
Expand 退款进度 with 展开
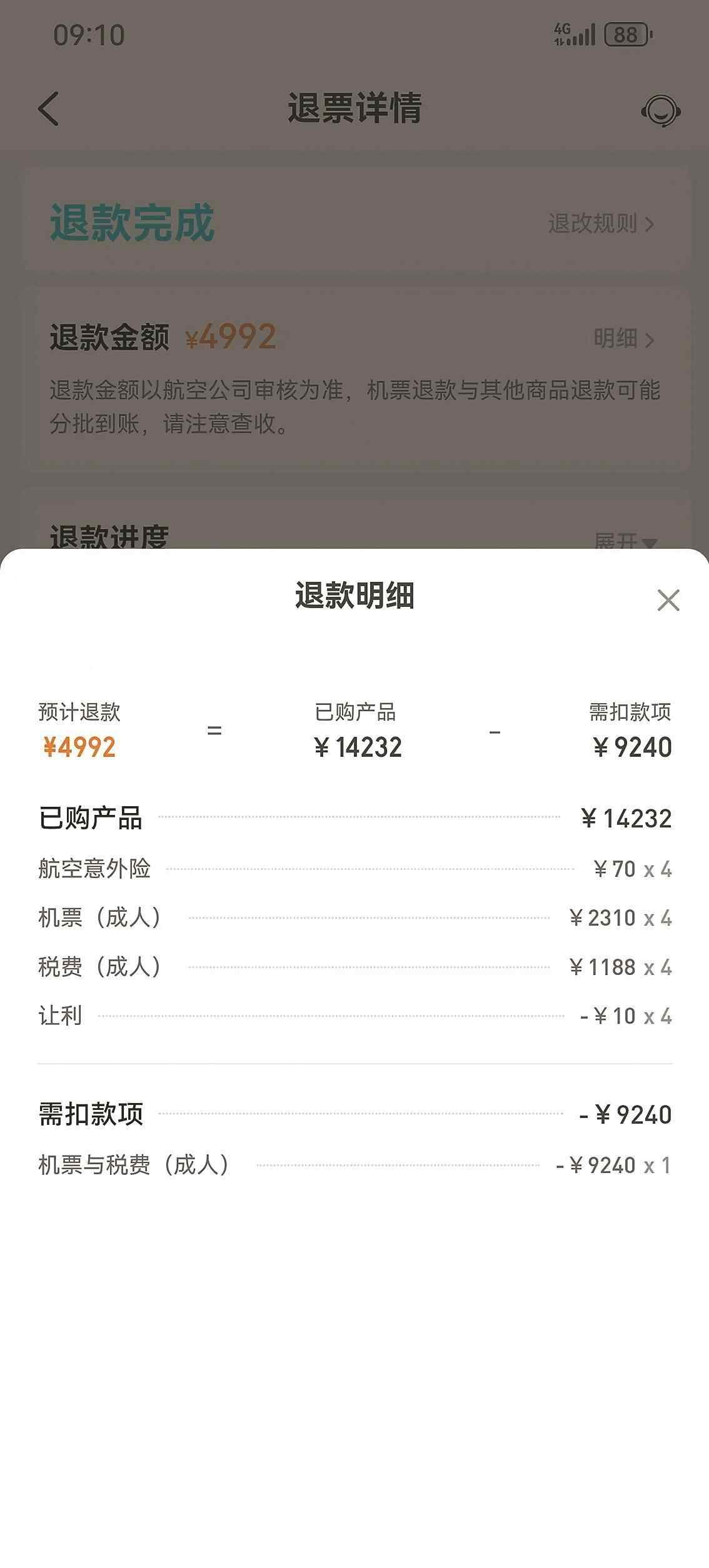[x=624, y=540]
